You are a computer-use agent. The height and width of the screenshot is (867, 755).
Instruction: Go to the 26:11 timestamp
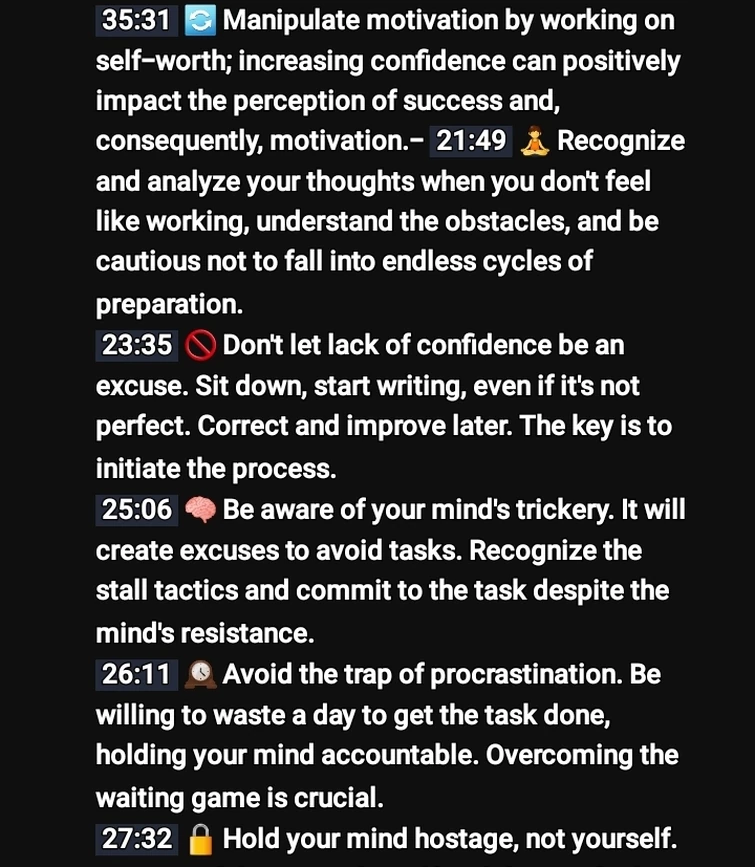(x=137, y=674)
